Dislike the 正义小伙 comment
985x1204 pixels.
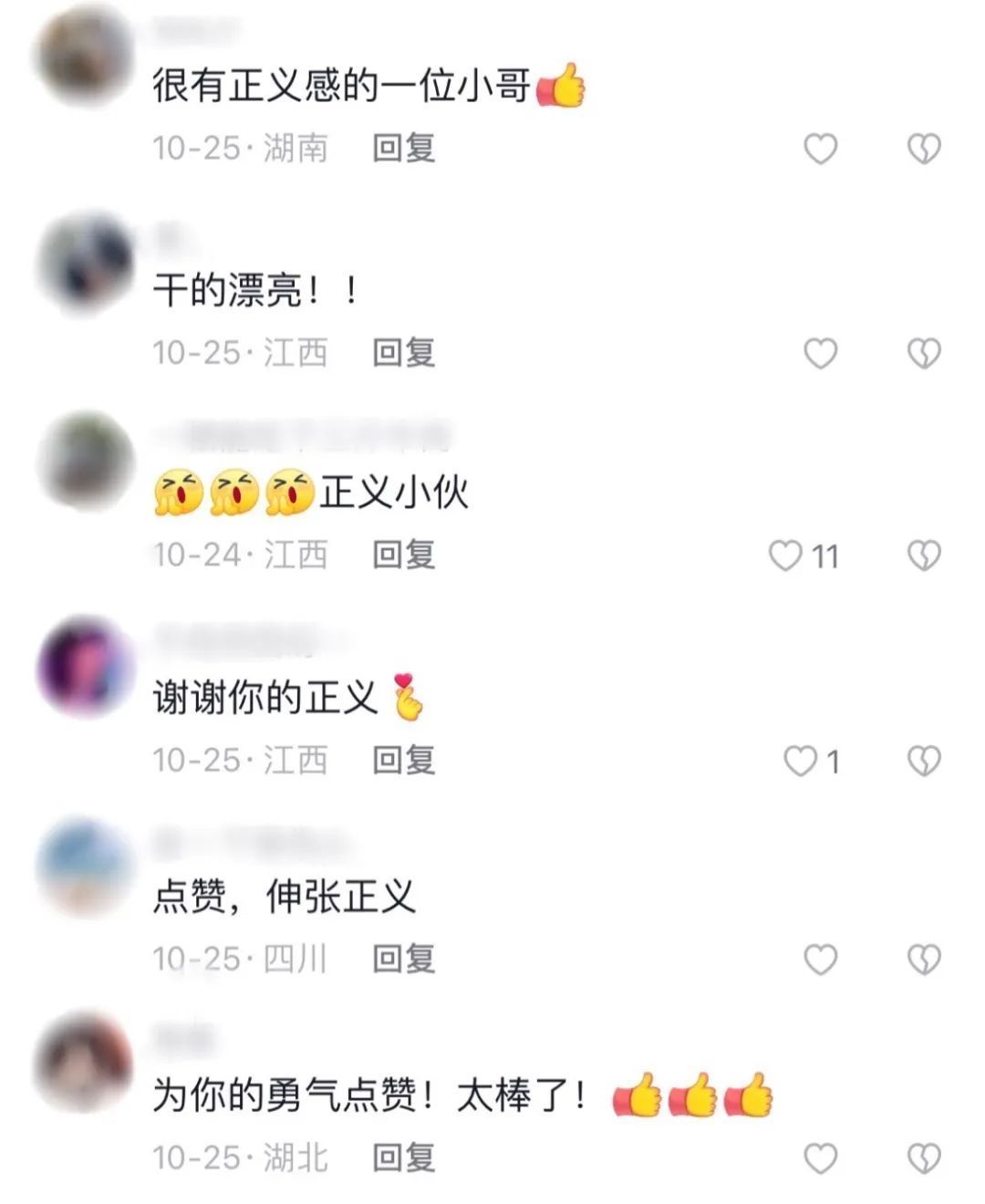924,555
